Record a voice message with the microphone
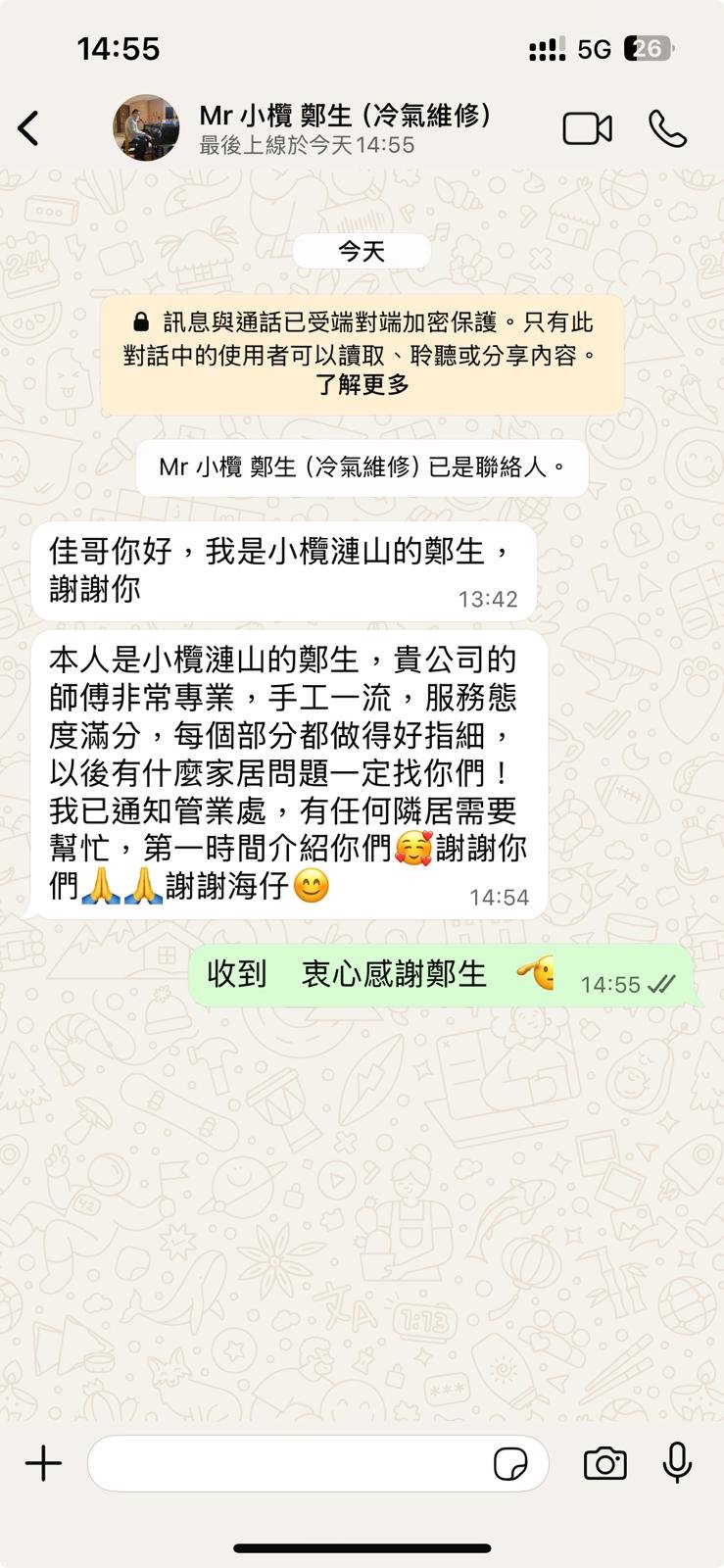Screen dimensions: 724x1568 click(677, 1464)
